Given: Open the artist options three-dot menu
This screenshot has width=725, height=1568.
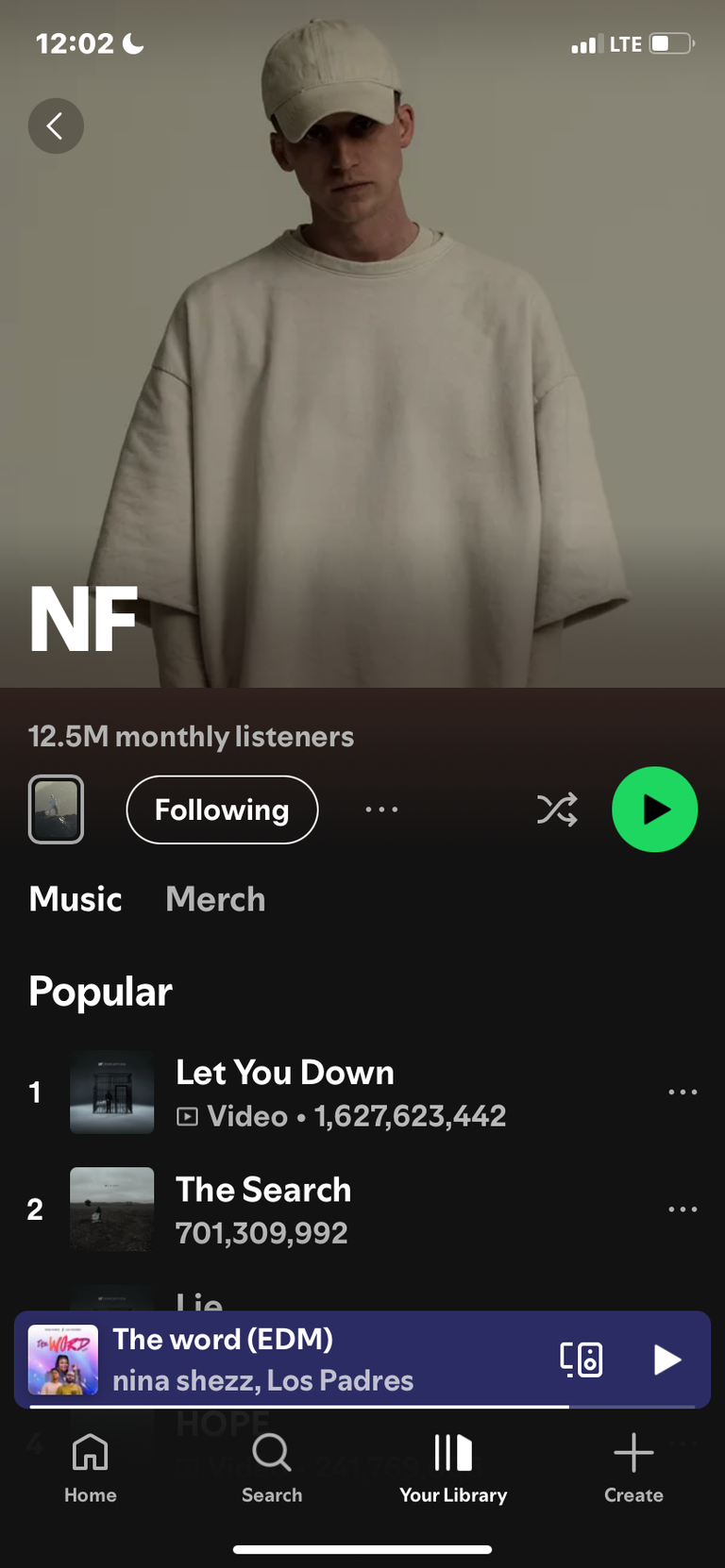Looking at the screenshot, I should tap(381, 809).
